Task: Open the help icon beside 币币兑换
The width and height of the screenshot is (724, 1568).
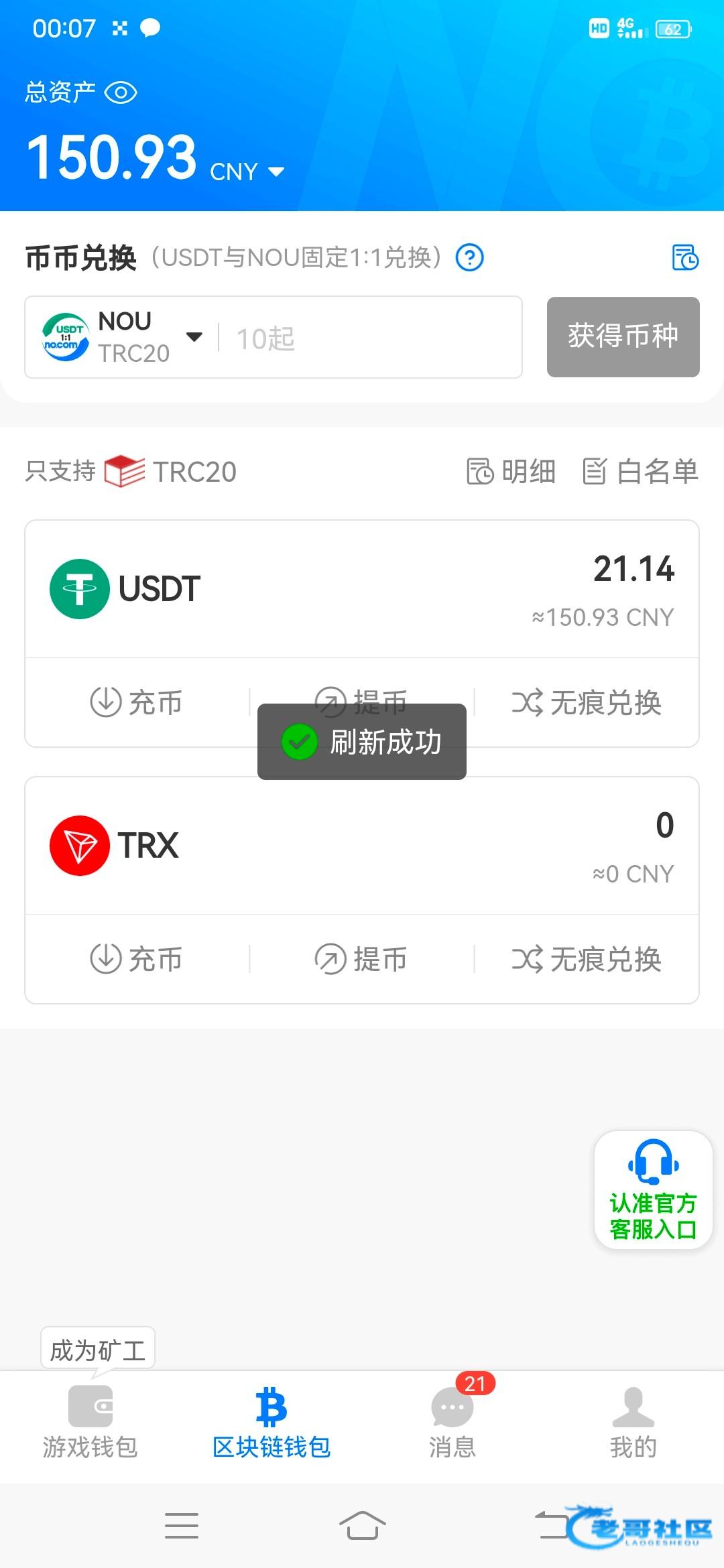Action: click(x=470, y=257)
